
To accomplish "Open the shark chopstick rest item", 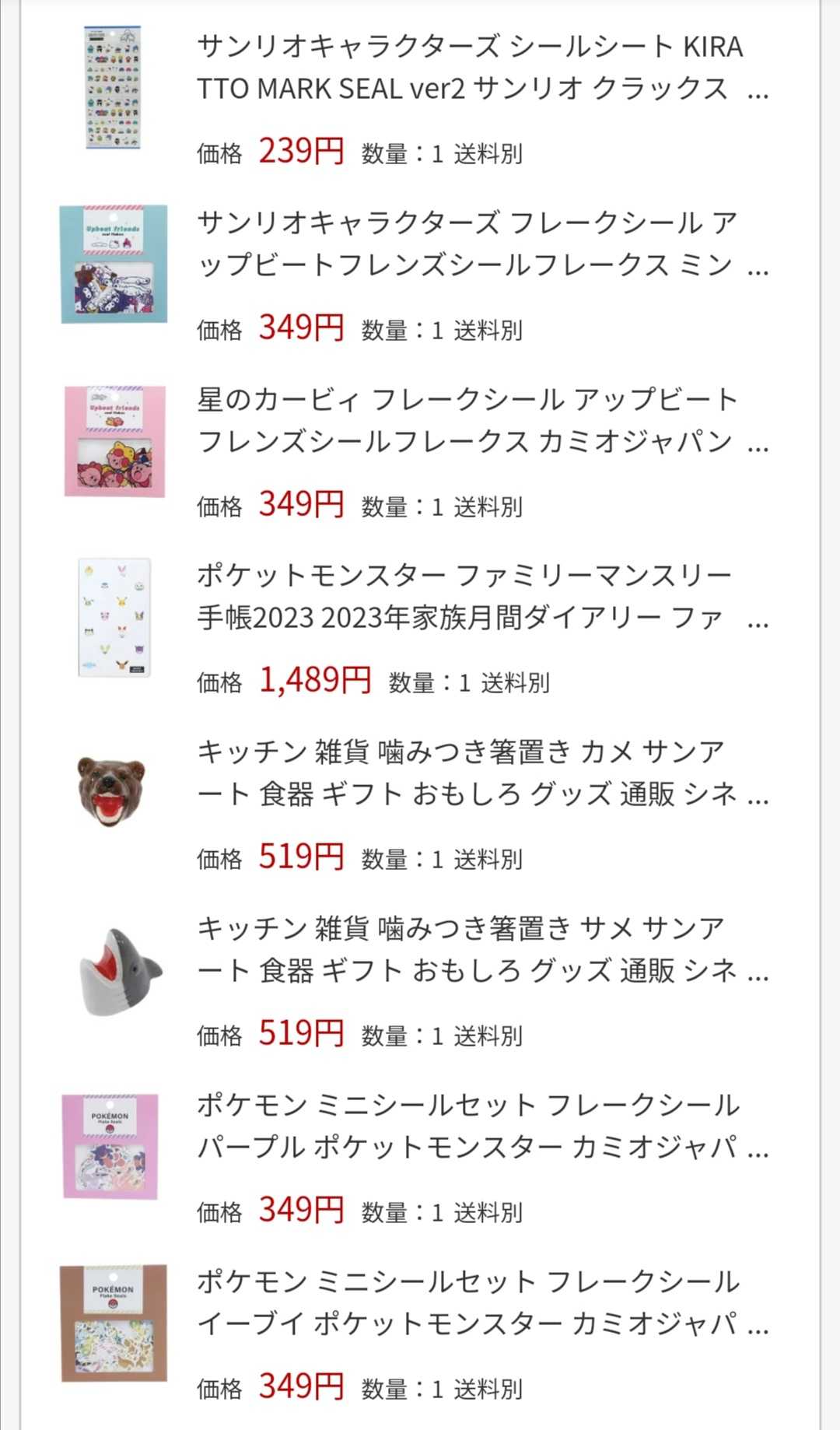I will [467, 949].
